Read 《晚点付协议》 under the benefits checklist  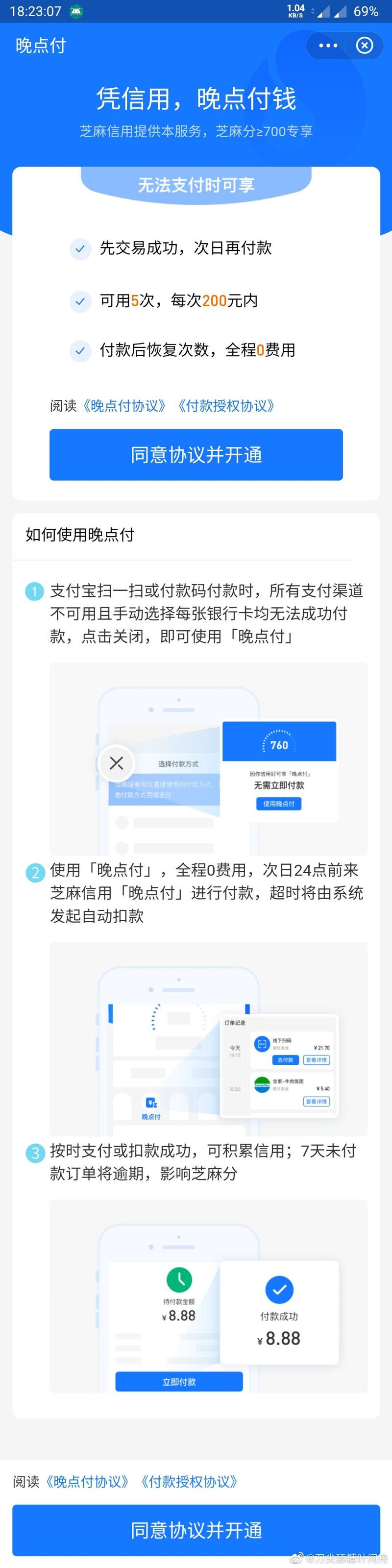click(124, 406)
